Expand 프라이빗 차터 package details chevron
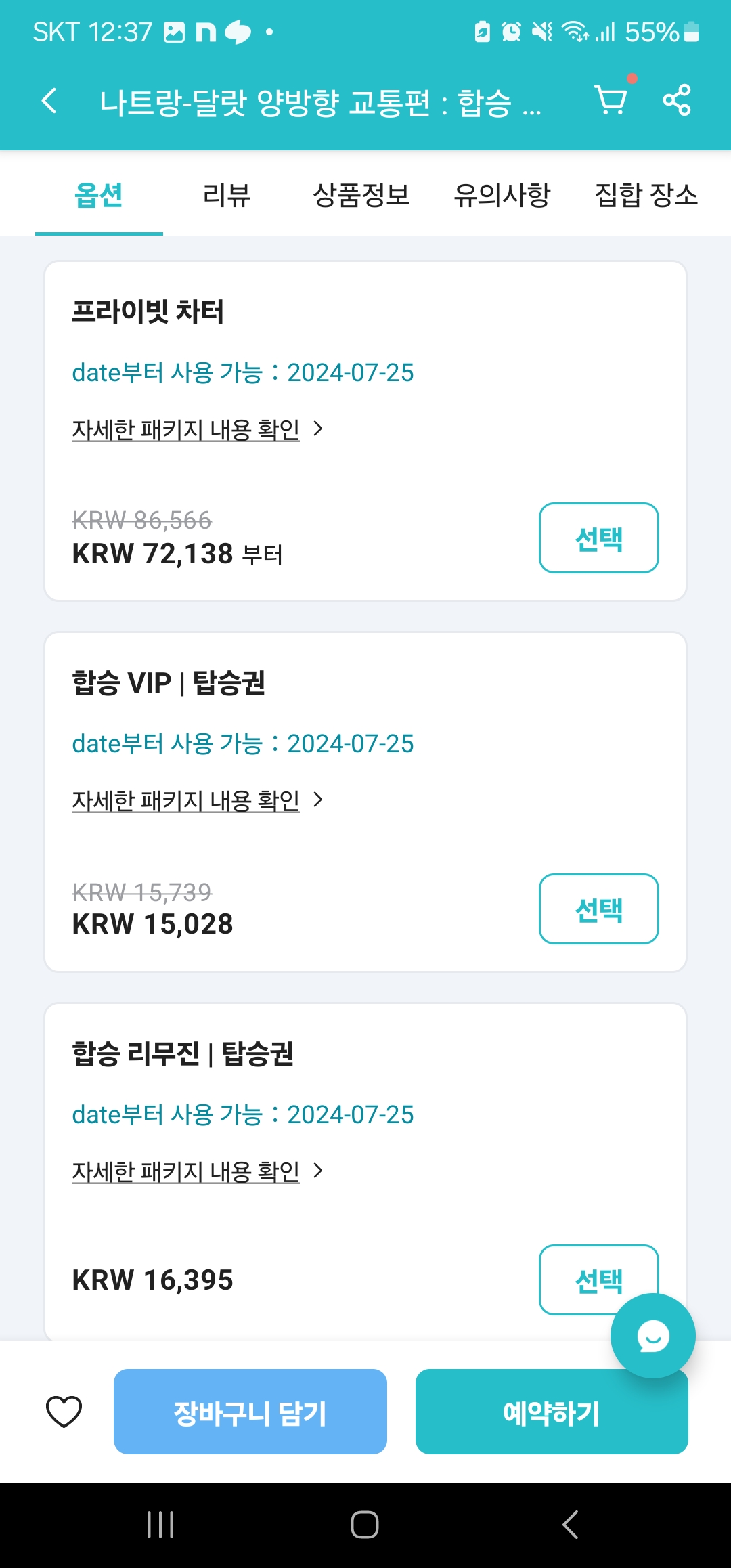 (317, 428)
